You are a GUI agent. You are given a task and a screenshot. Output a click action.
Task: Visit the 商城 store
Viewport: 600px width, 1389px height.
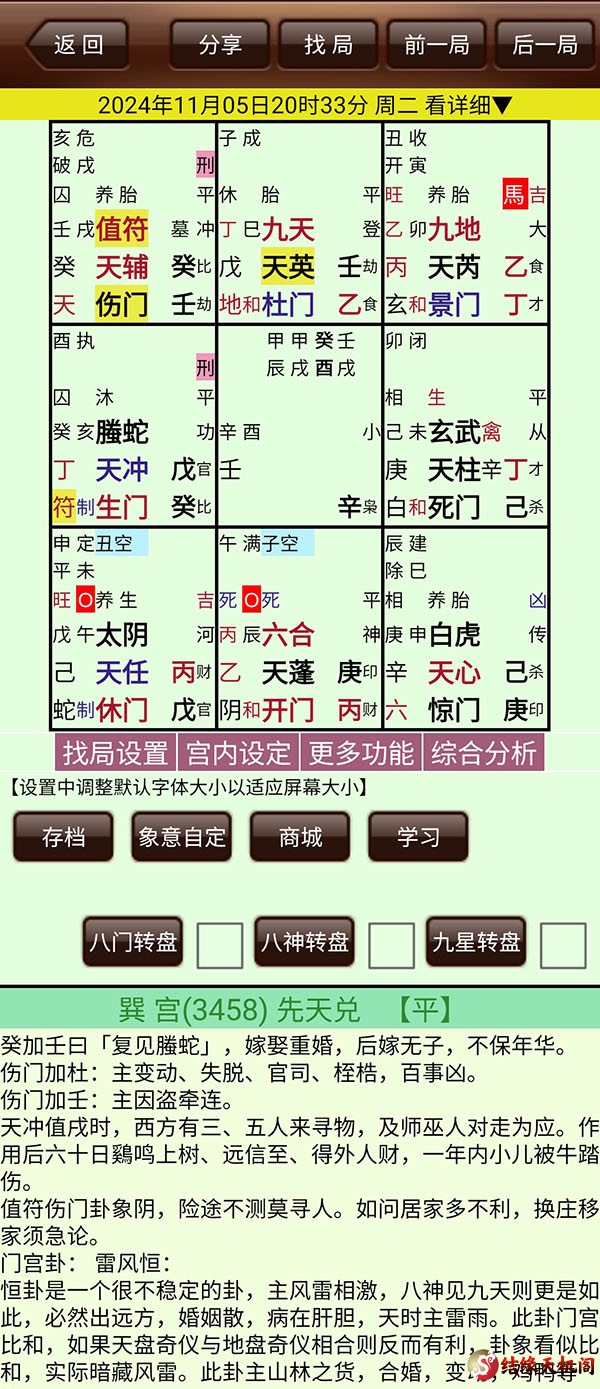pos(300,837)
